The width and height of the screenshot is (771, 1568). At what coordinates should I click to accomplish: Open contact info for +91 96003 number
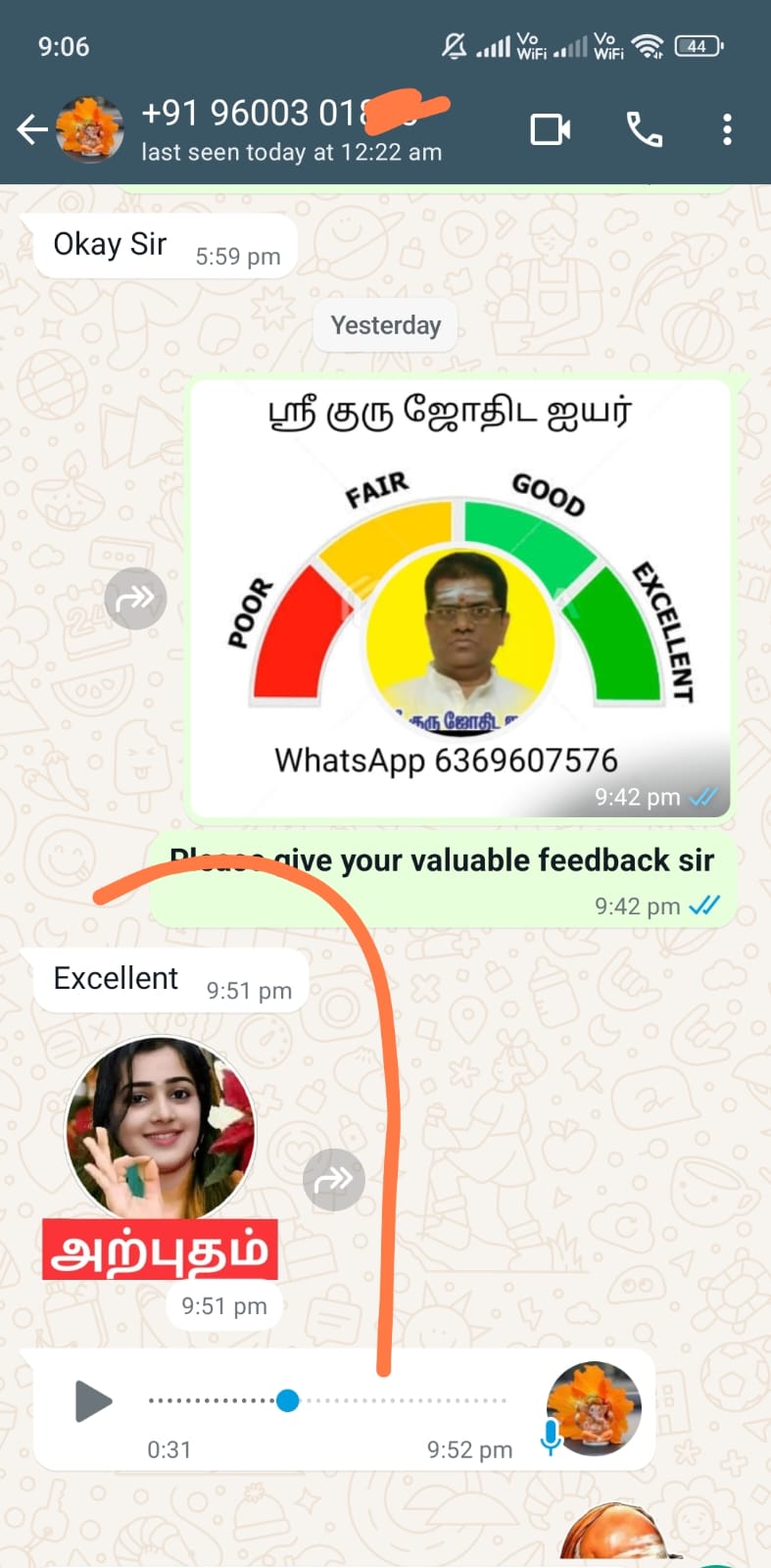point(290,129)
